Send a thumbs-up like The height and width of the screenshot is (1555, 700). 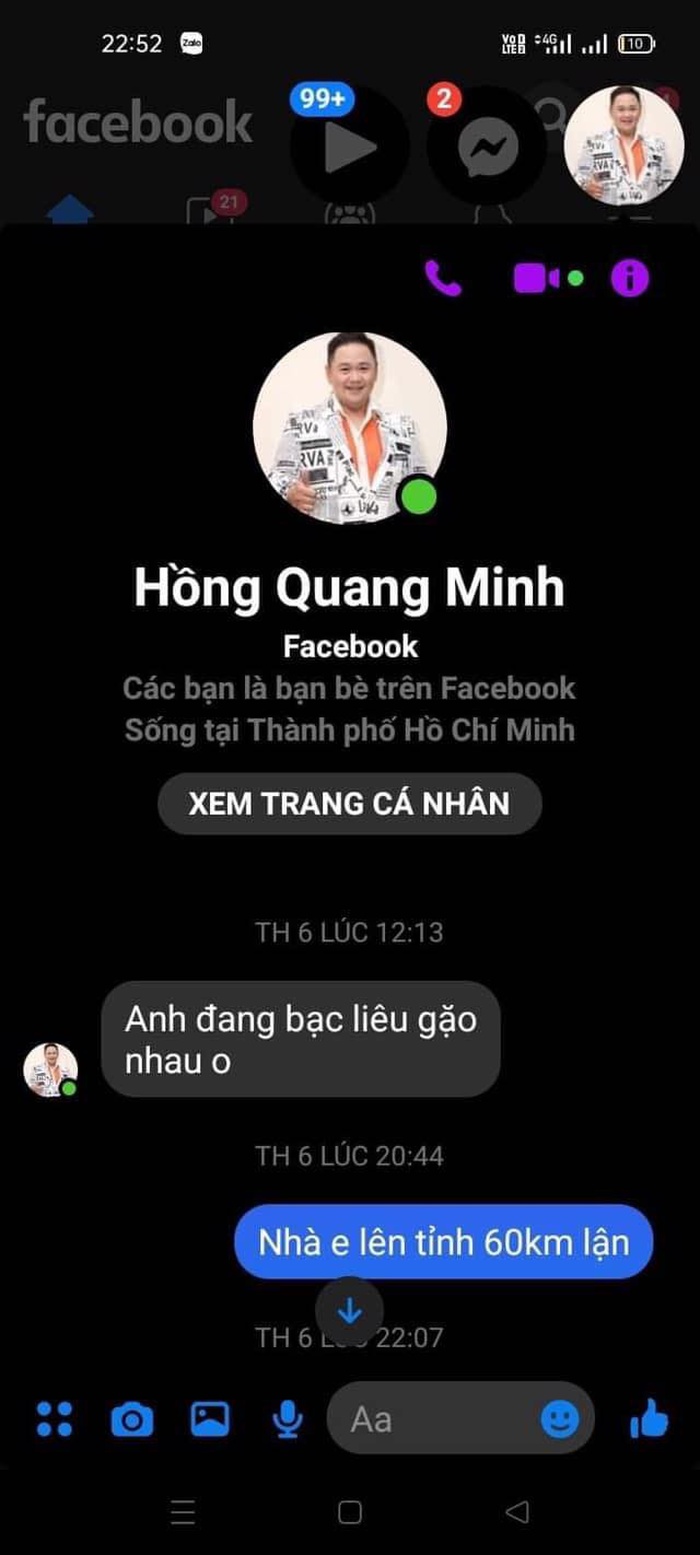click(x=649, y=1419)
